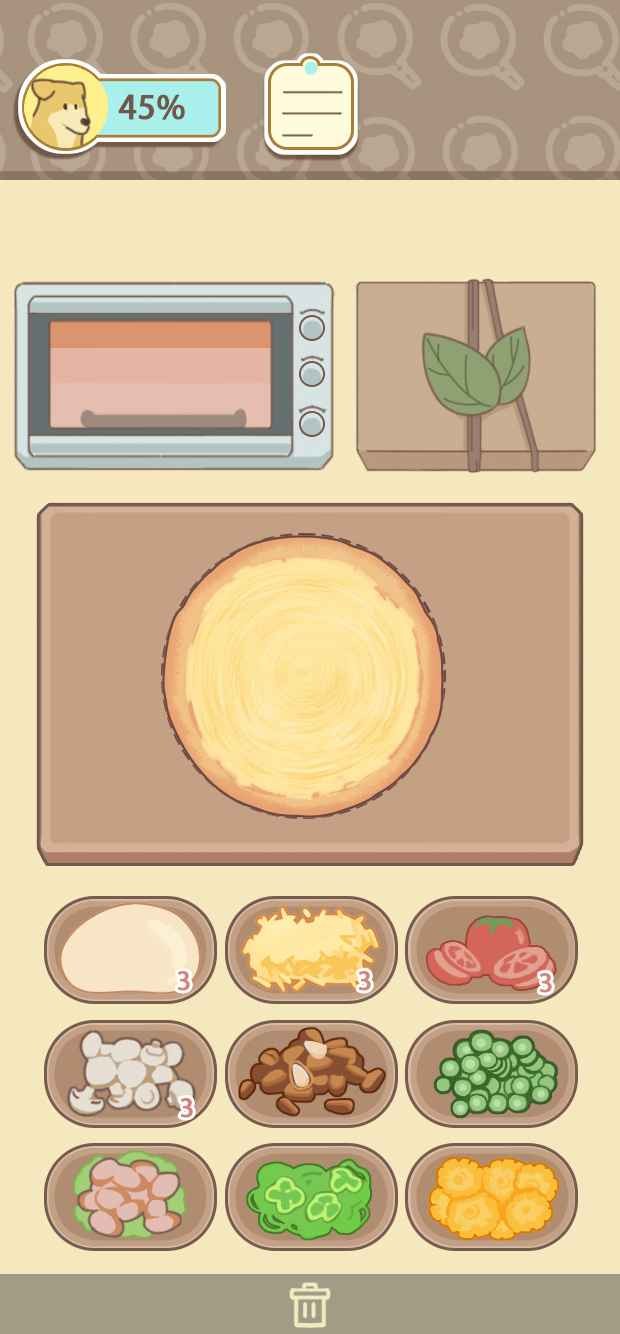Tap the trash bin to discard
This screenshot has height=1334, width=620.
point(310,1305)
